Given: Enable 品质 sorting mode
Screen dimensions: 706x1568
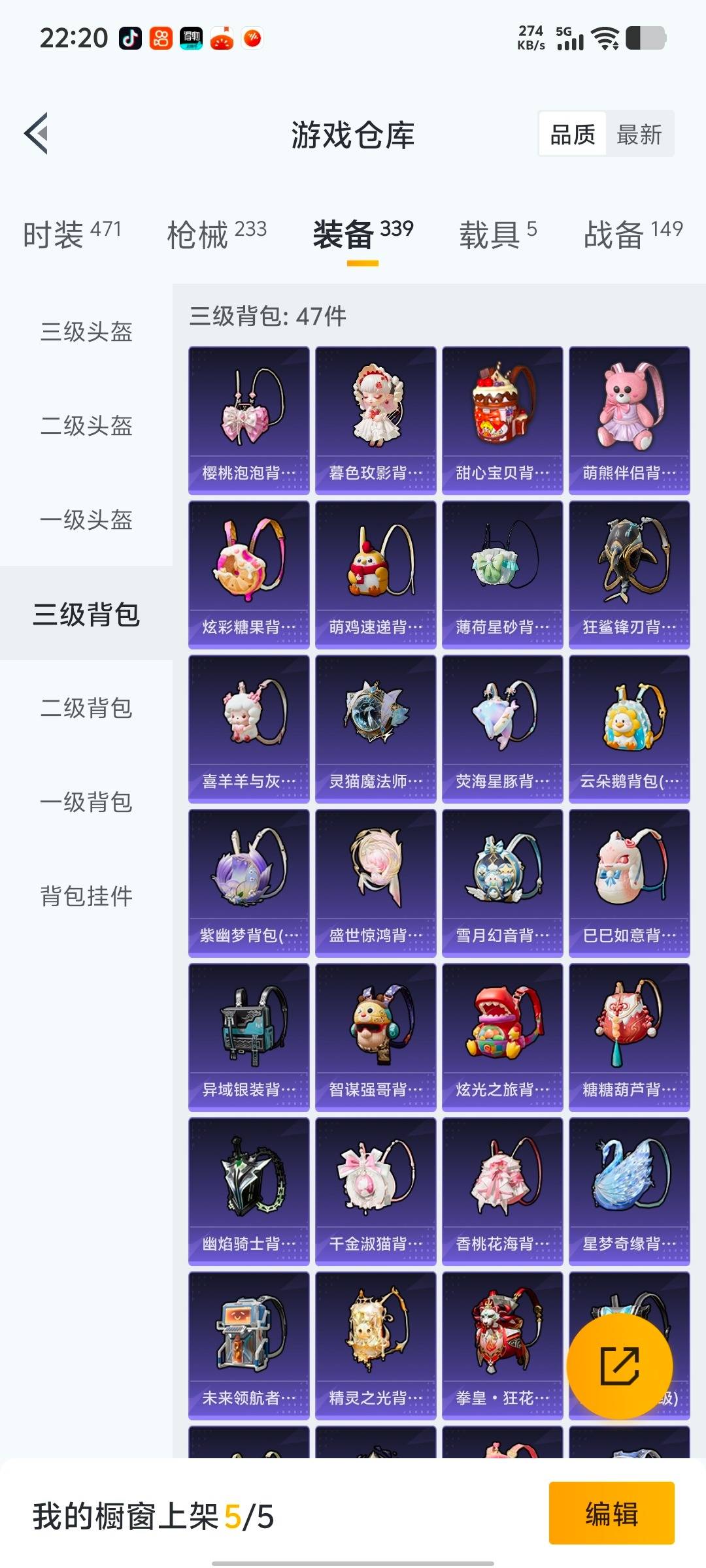Looking at the screenshot, I should point(572,134).
